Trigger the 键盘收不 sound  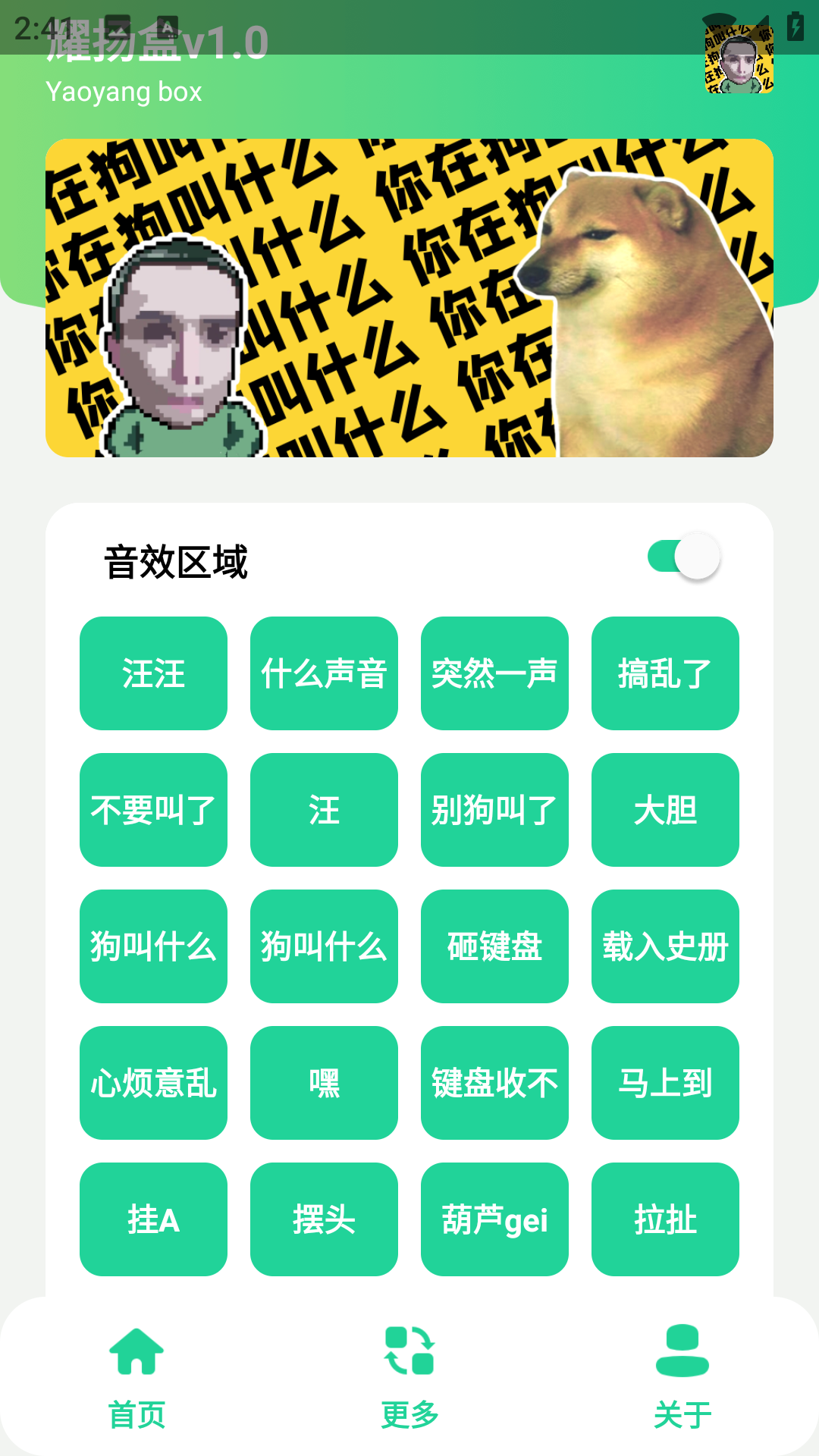pos(494,1083)
